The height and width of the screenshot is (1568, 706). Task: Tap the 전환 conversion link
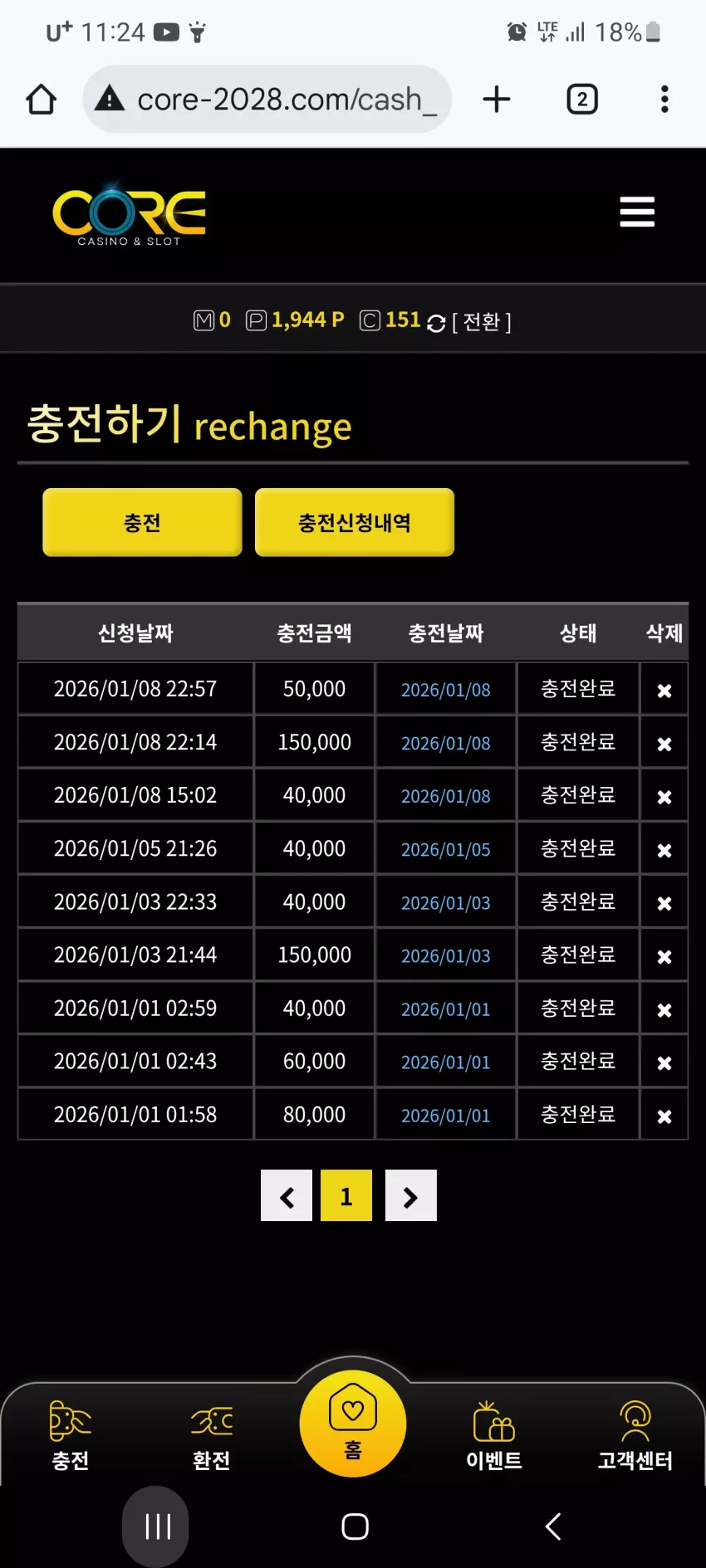pos(482,322)
